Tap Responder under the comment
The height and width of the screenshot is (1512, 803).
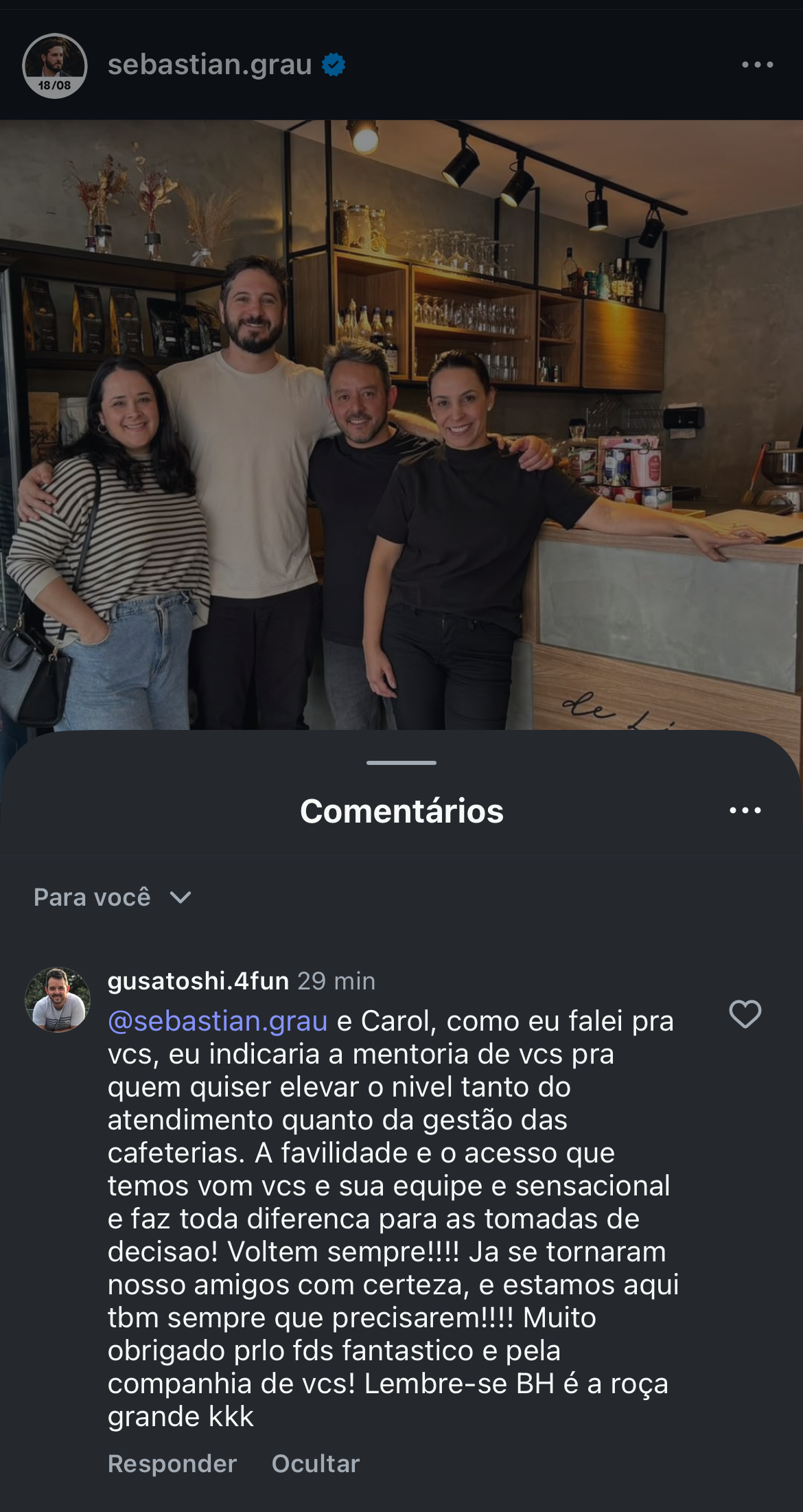[172, 1463]
